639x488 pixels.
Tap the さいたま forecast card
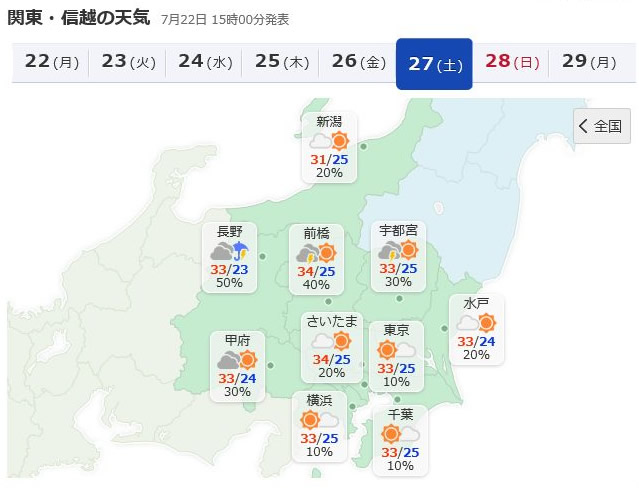click(329, 346)
